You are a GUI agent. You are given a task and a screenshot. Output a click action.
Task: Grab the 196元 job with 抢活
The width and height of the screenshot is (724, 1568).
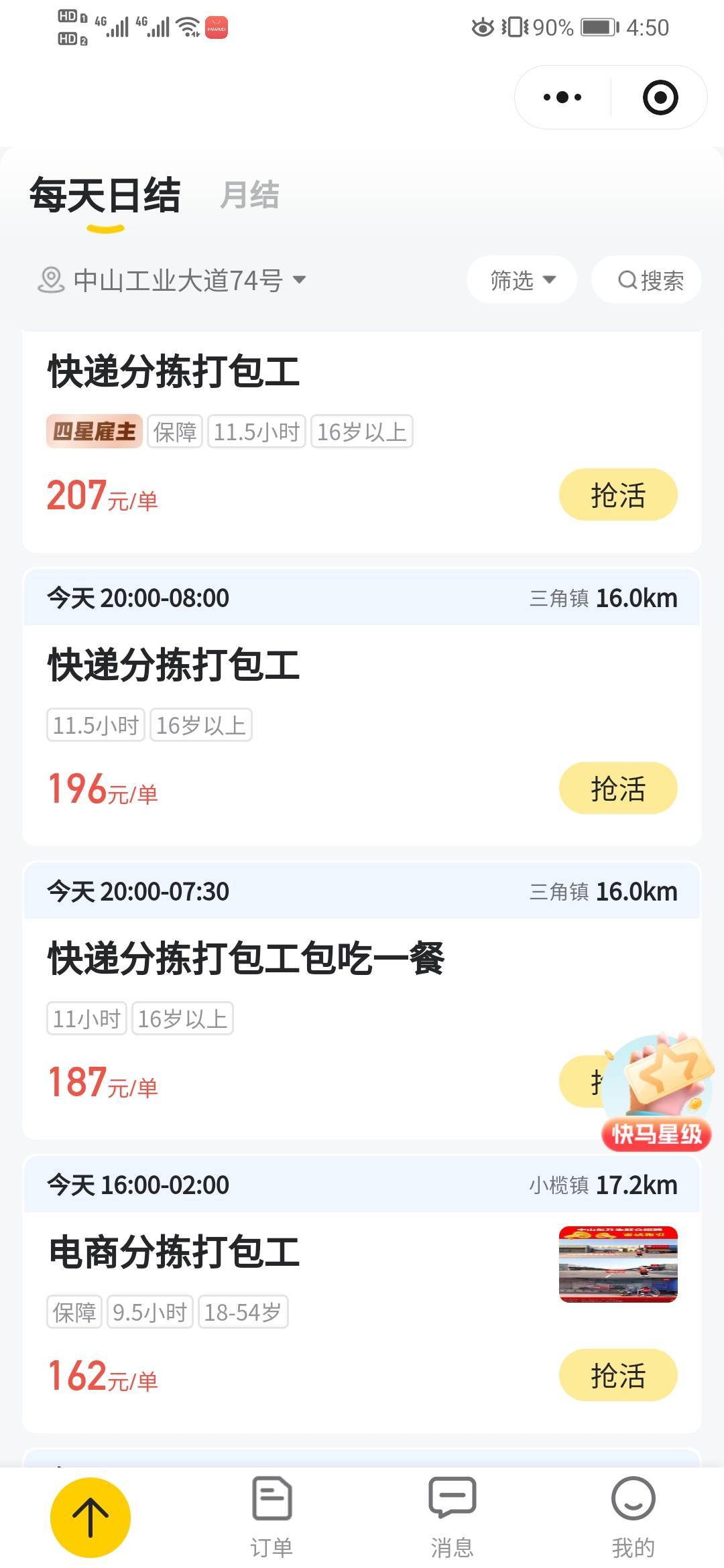[617, 788]
